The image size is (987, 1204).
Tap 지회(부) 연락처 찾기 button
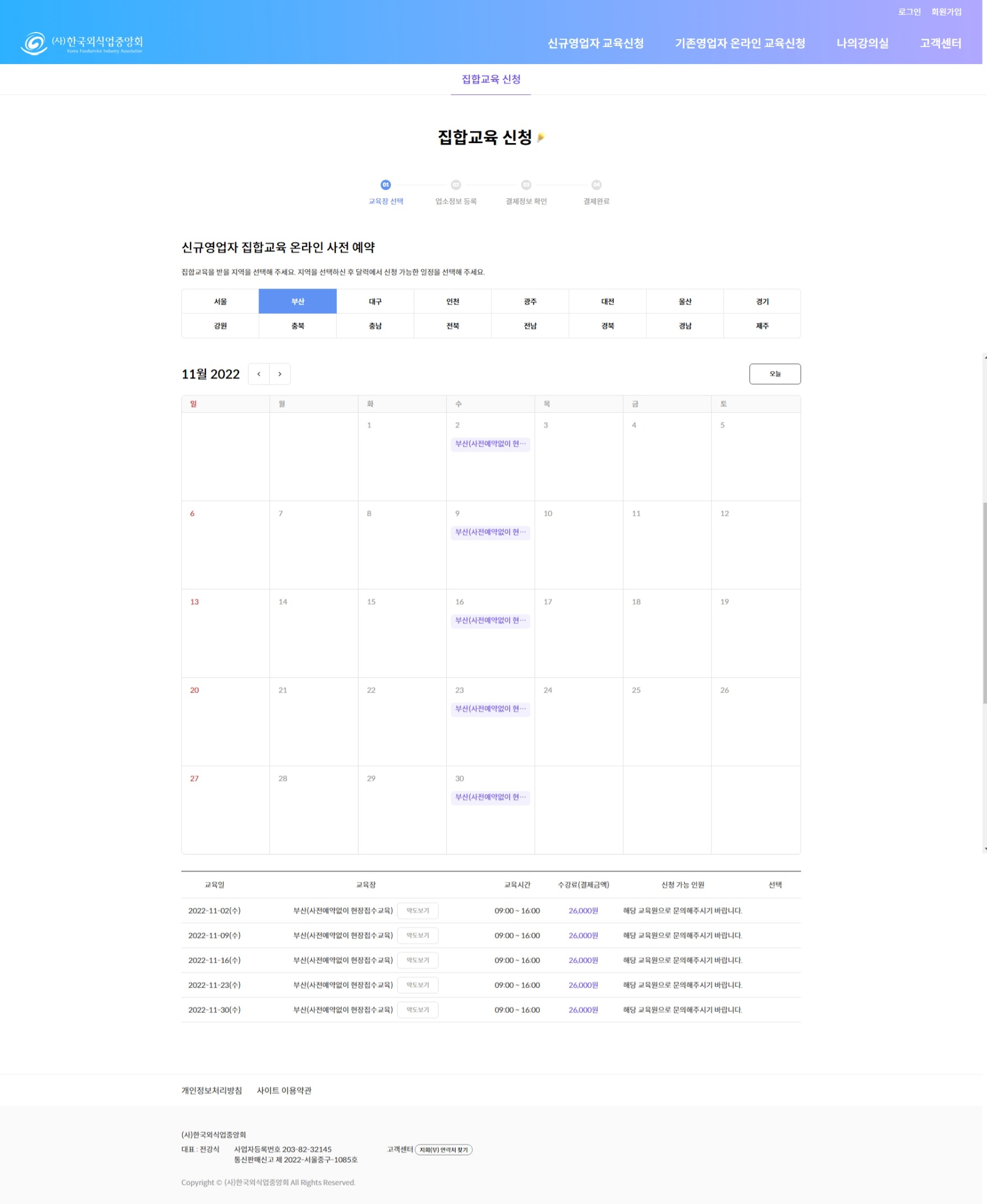444,1149
